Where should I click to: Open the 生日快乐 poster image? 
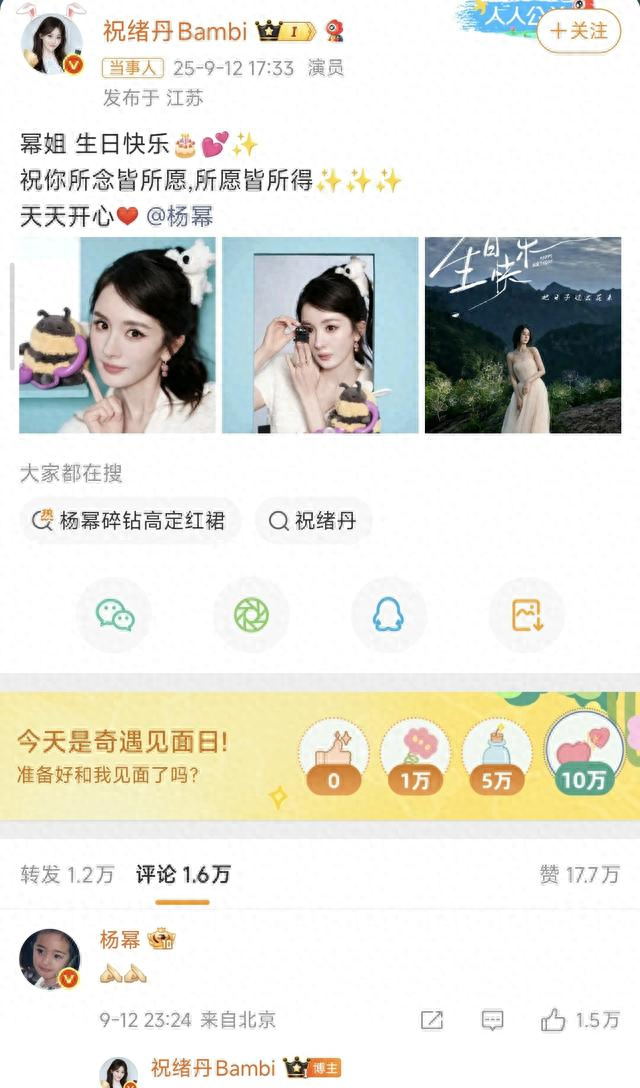[523, 335]
